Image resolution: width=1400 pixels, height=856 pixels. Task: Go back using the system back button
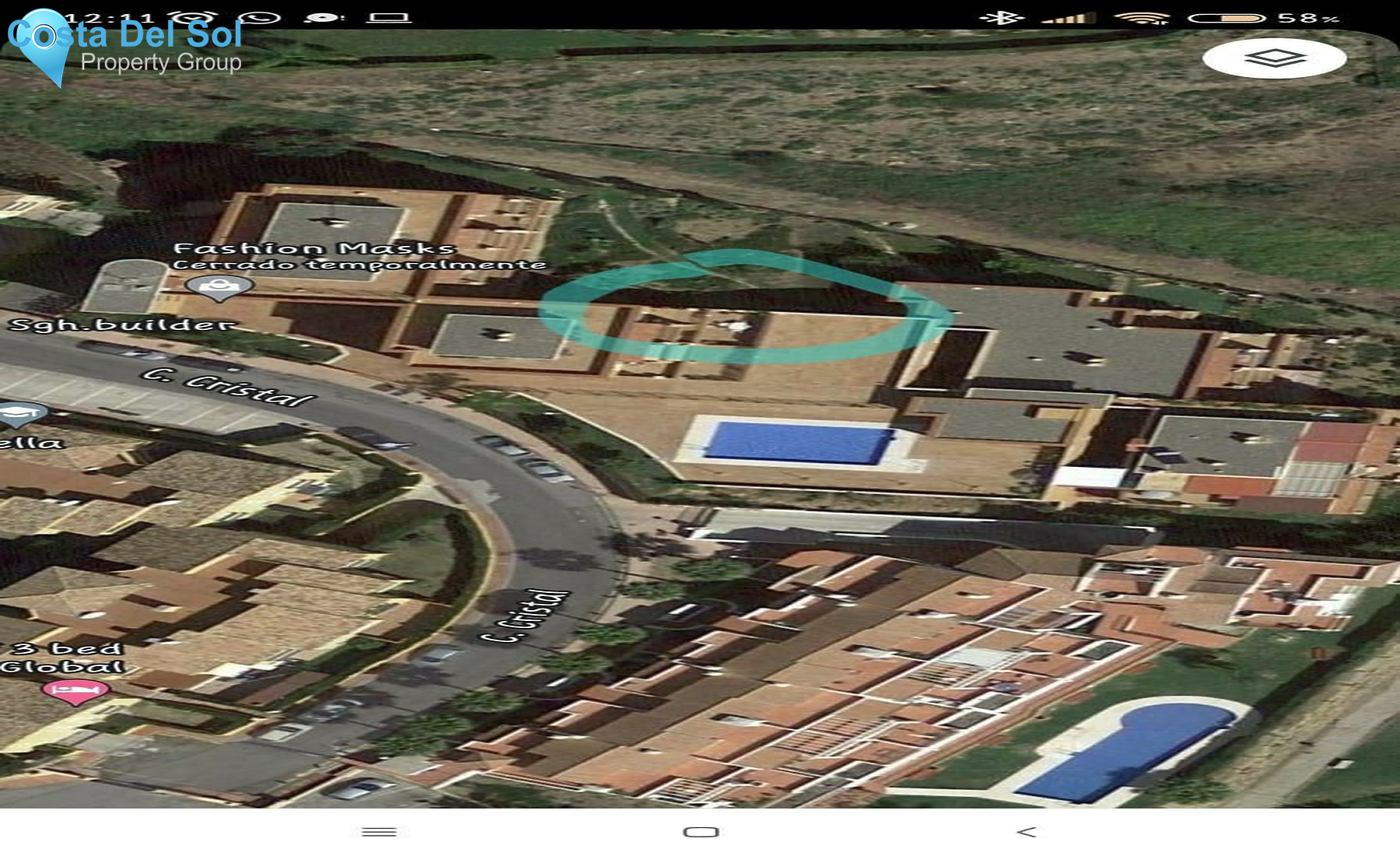(x=1026, y=832)
